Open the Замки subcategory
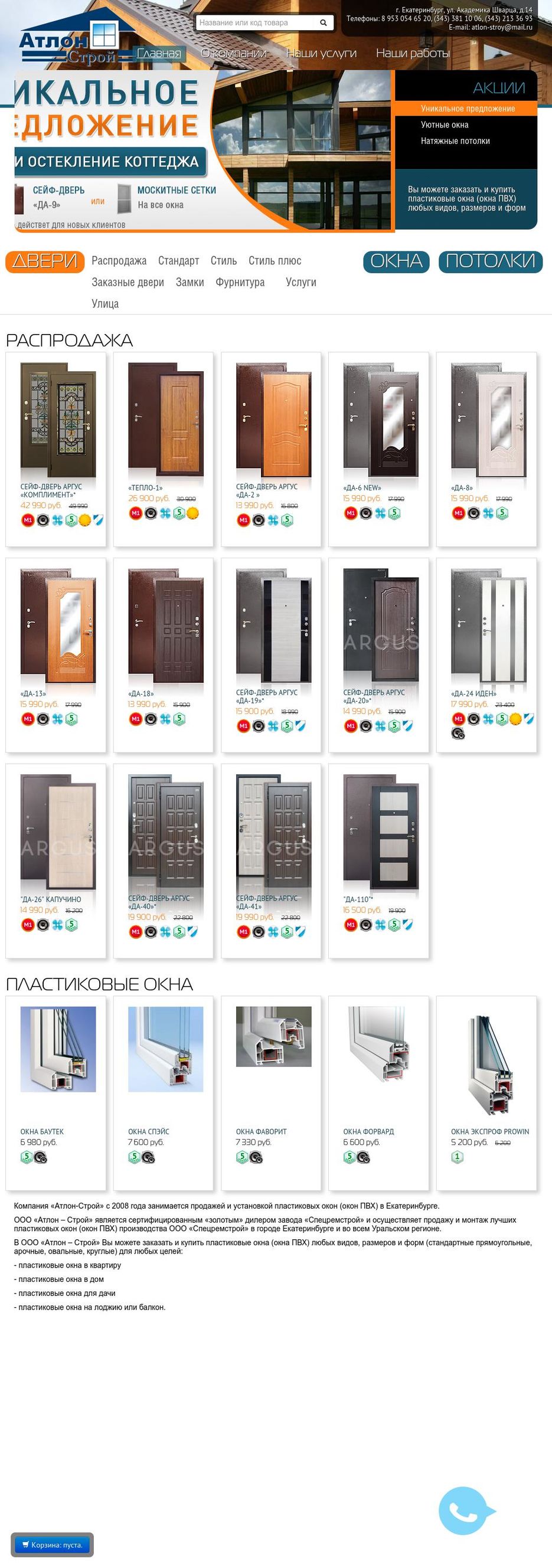The image size is (552, 1568). pyautogui.click(x=190, y=283)
